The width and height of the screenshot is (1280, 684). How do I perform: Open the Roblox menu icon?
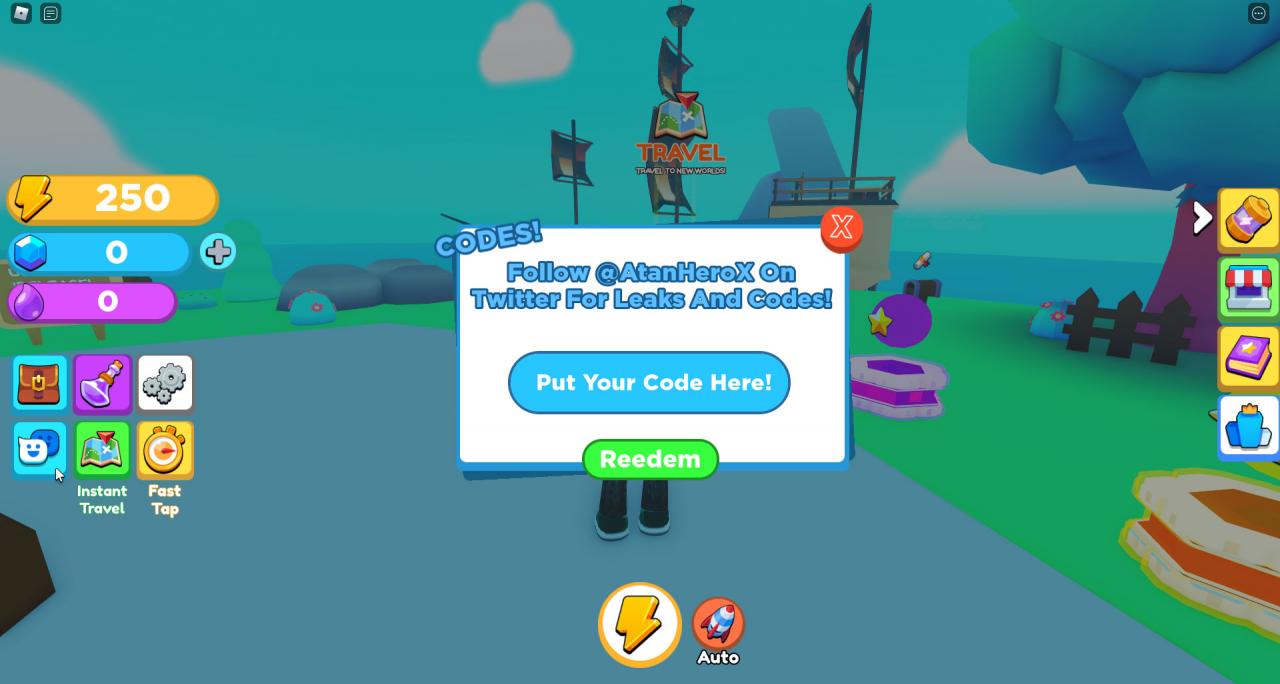20,13
